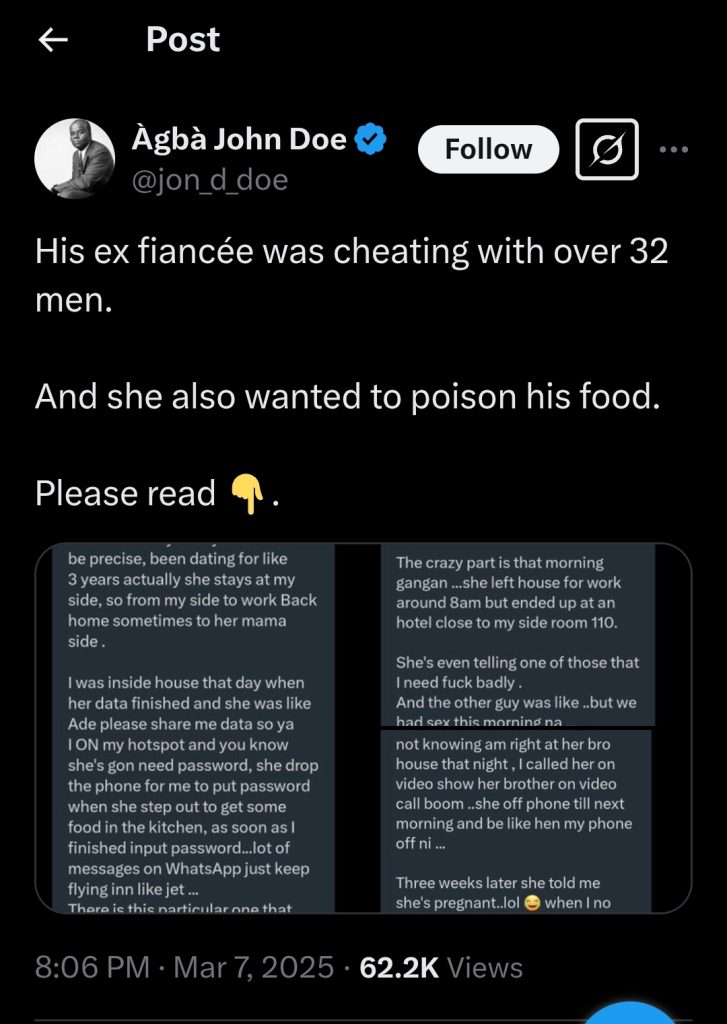
Task: Open Àgbà John Doe's profile picture
Action: pos(75,158)
